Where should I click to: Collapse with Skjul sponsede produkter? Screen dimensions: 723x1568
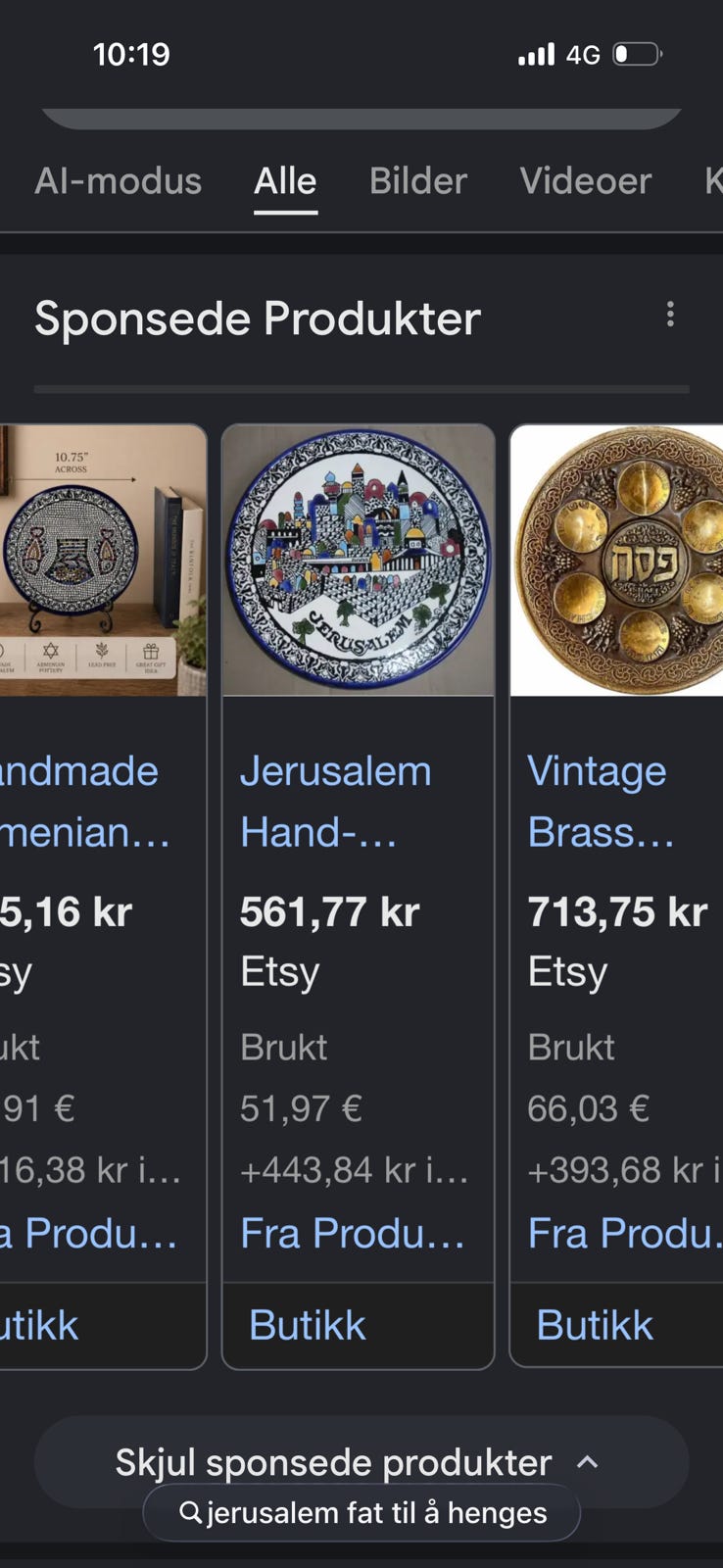[361, 1462]
